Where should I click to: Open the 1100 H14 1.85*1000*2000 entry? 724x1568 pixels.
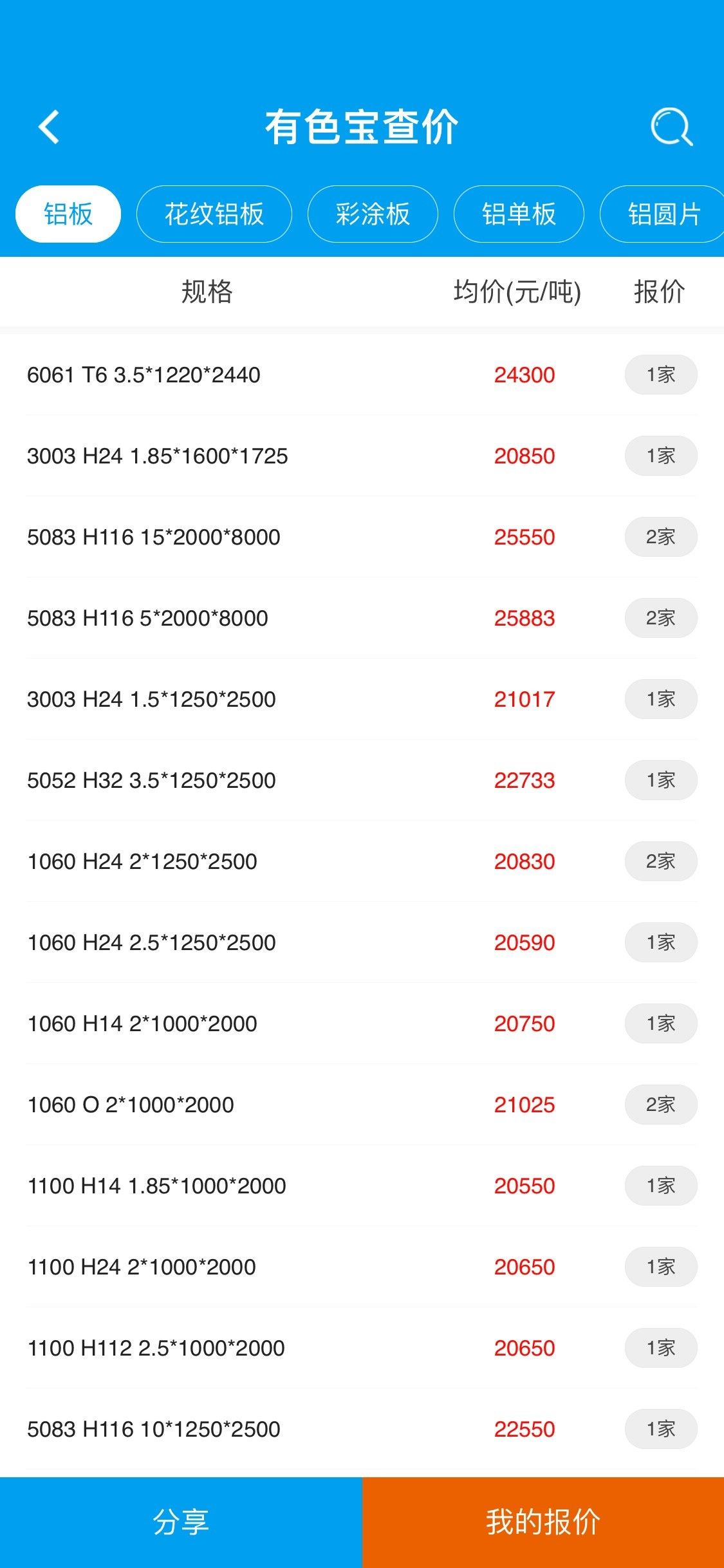coord(362,1186)
